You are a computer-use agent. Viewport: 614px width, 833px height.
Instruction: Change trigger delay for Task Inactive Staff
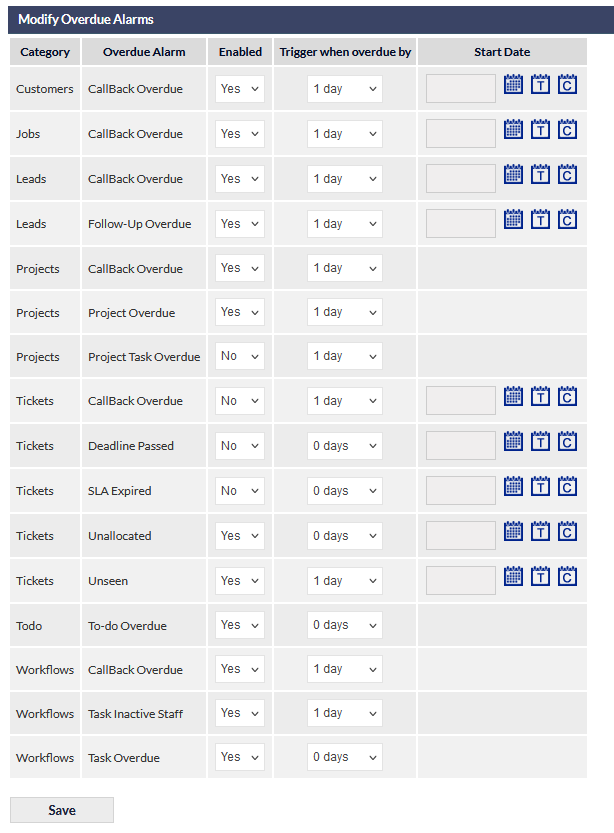(344, 713)
